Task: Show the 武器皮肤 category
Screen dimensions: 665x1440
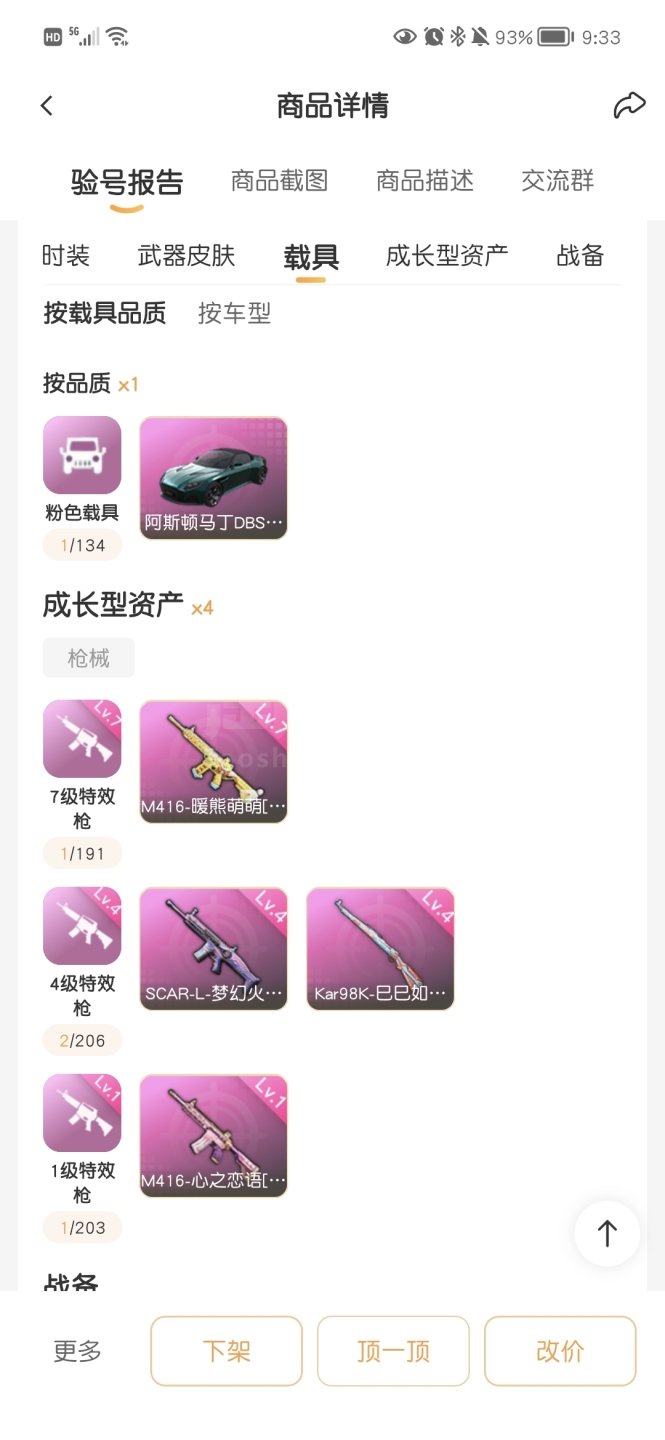Action: pos(186,256)
